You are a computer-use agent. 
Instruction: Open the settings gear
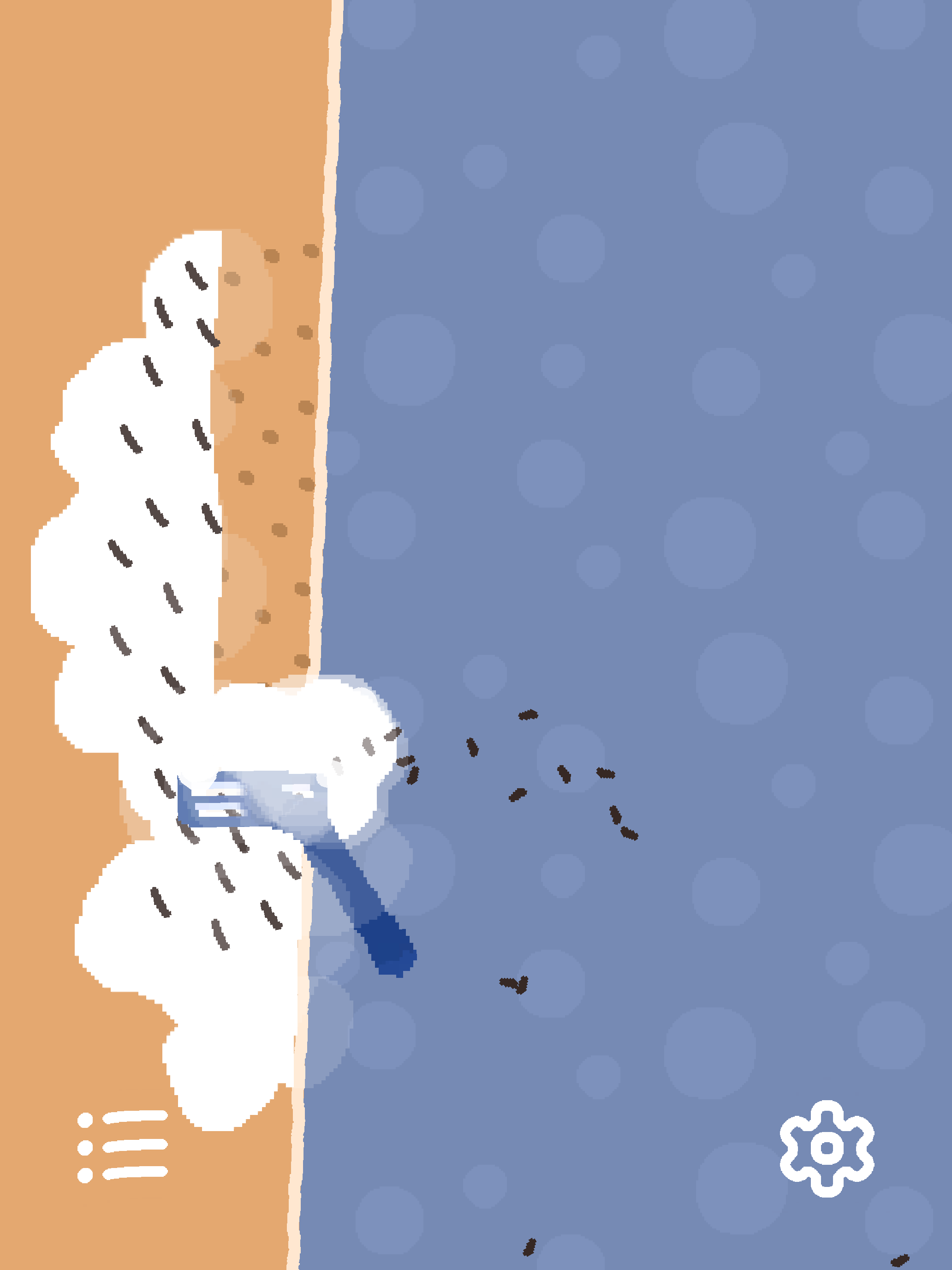pyautogui.click(x=827, y=1148)
